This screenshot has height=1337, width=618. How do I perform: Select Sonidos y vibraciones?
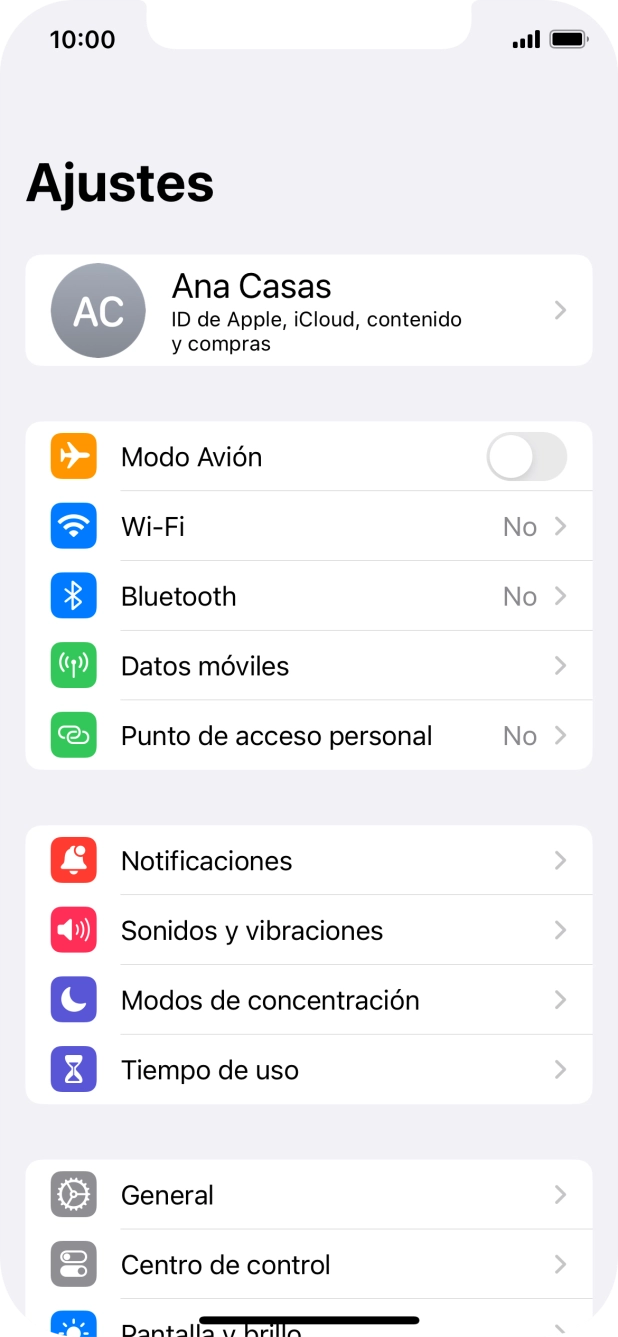308,931
